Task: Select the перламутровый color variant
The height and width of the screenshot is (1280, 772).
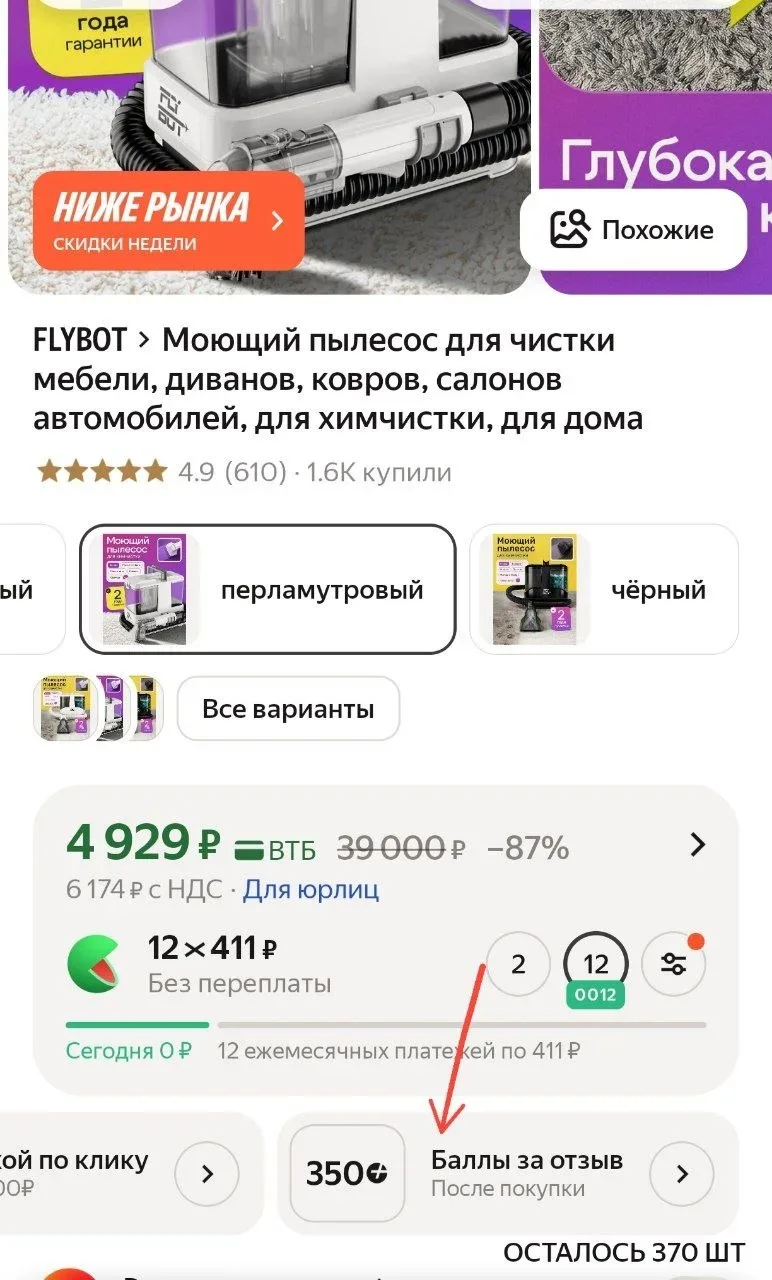Action: pos(267,589)
